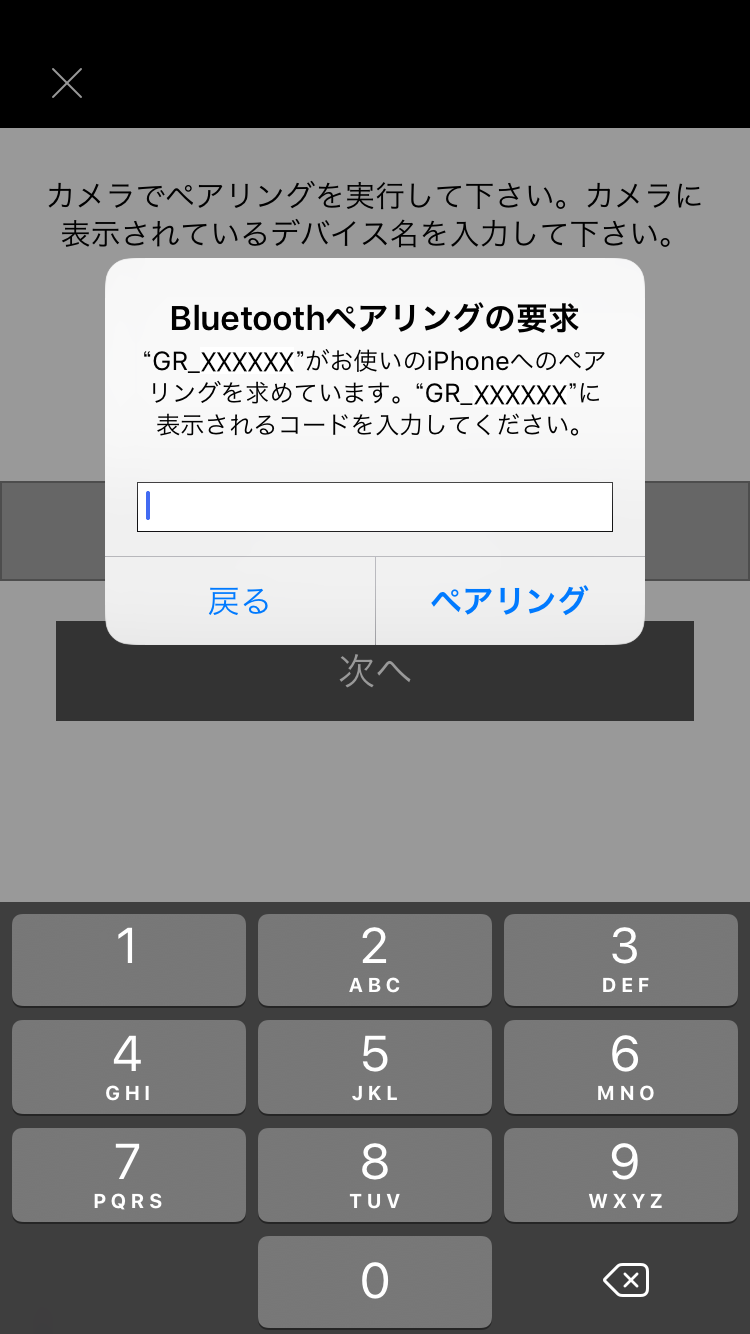
Task: Enter digit 5 on the keypad
Action: pyautogui.click(x=375, y=1067)
